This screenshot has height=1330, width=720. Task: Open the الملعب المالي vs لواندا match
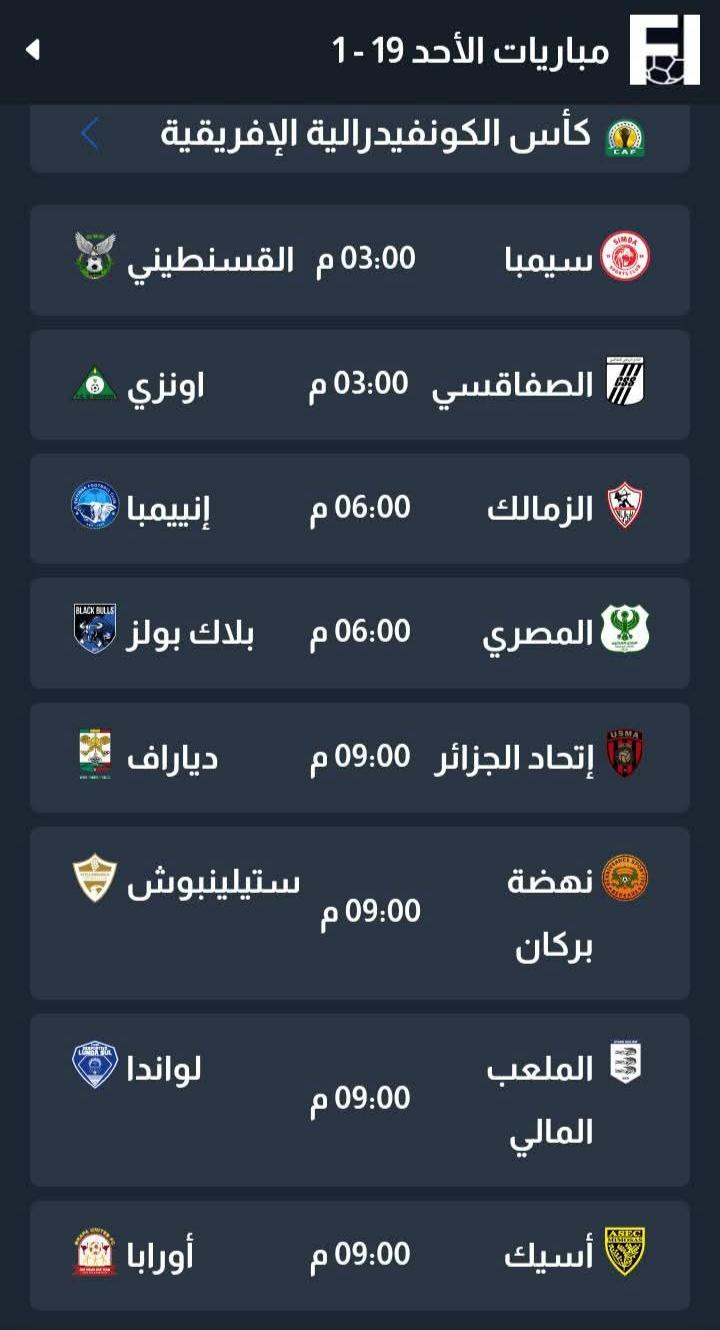(x=360, y=1100)
